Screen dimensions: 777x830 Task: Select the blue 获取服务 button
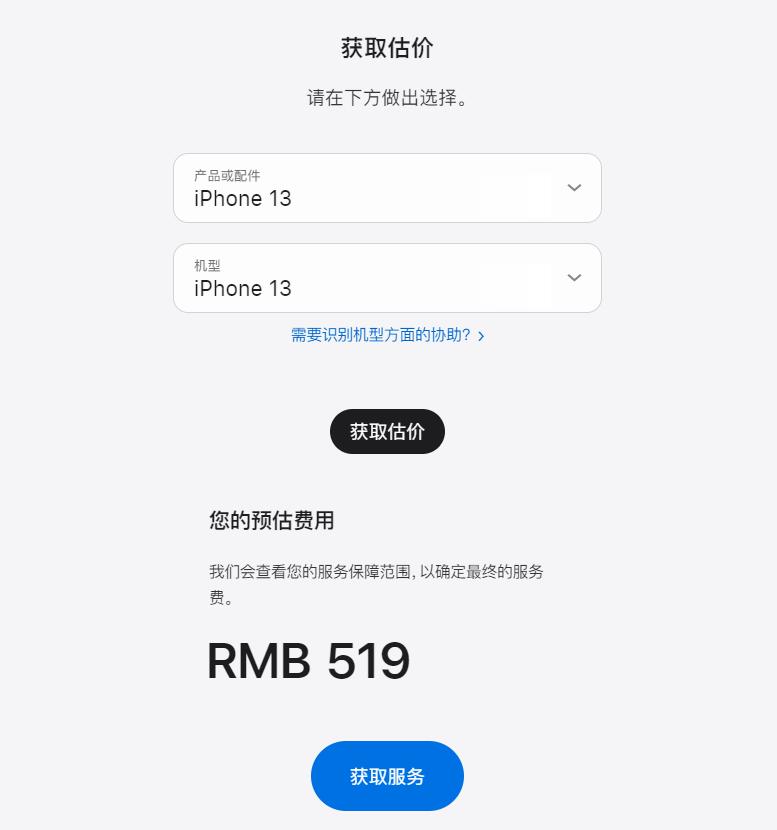click(387, 776)
